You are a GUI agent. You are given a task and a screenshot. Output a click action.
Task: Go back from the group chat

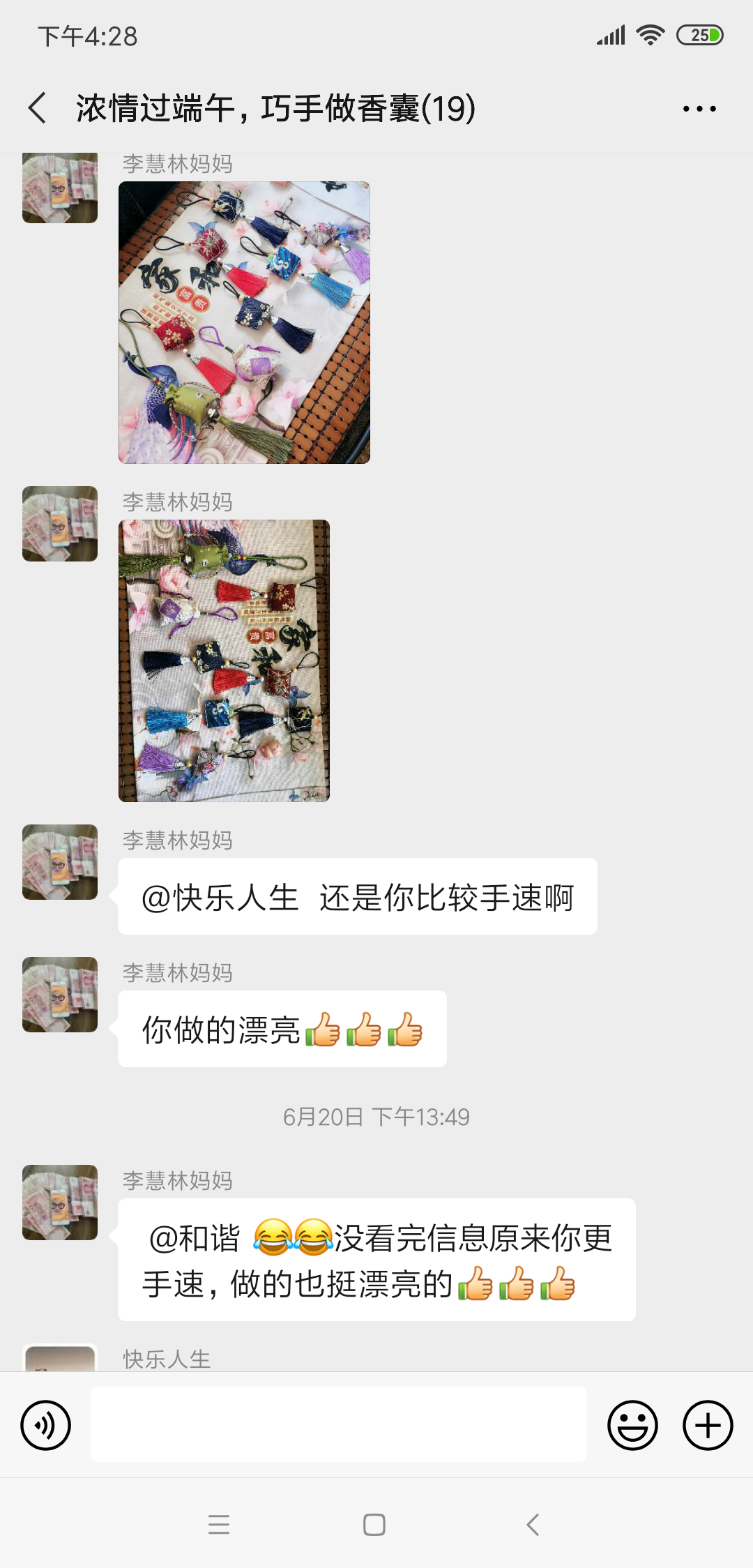[38, 108]
